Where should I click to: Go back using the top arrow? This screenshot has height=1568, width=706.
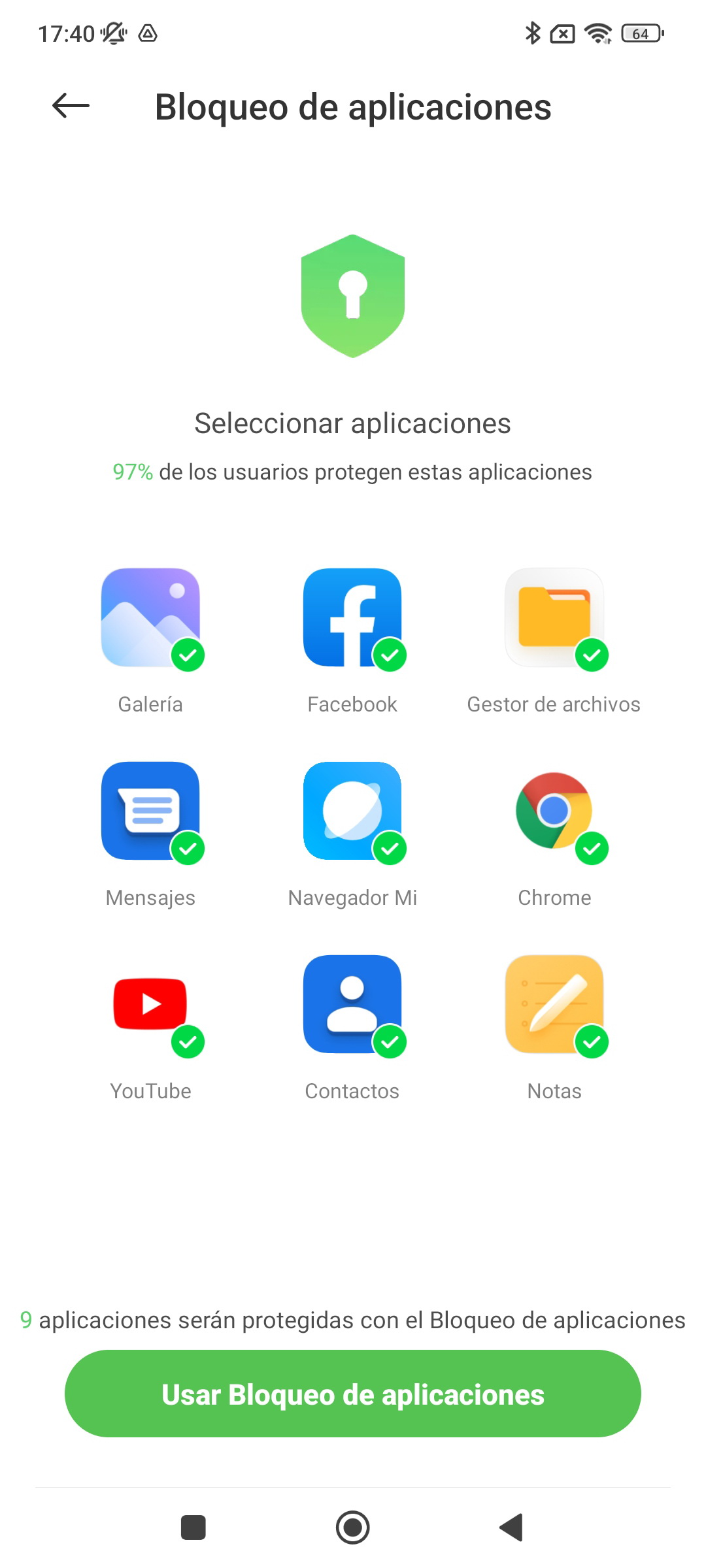pyautogui.click(x=71, y=106)
